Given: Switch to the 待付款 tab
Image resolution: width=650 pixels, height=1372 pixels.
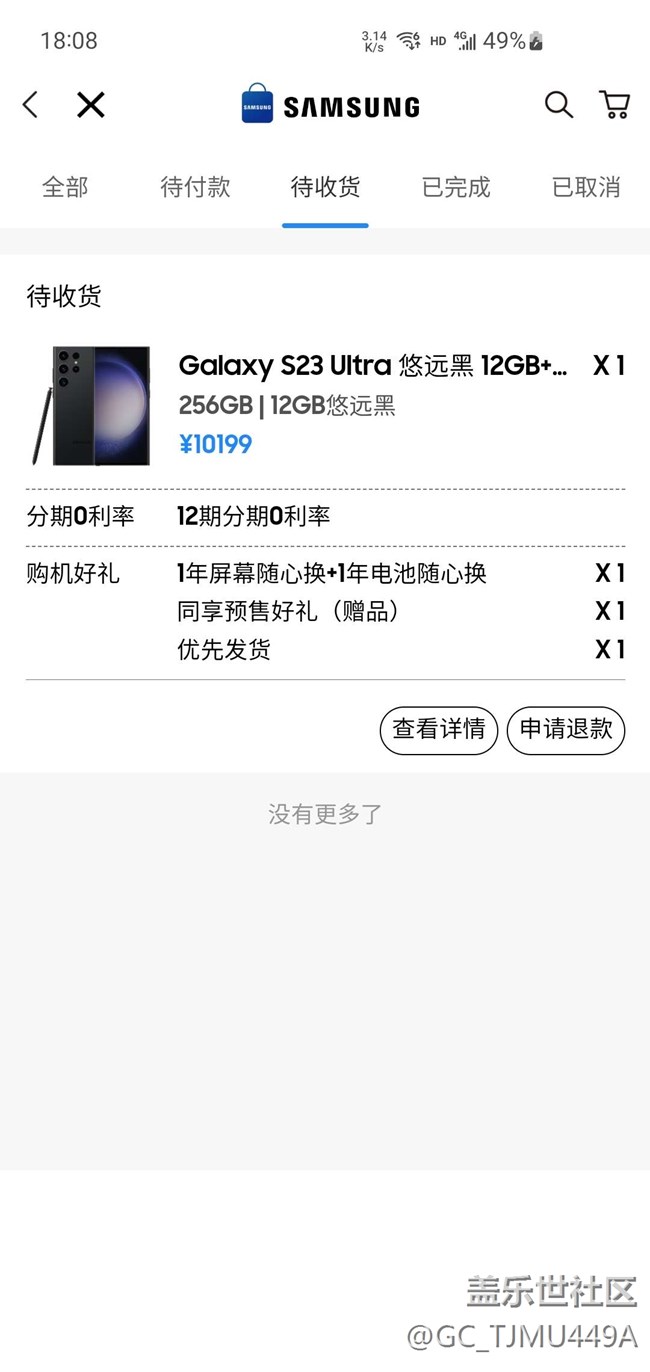Looking at the screenshot, I should (195, 187).
